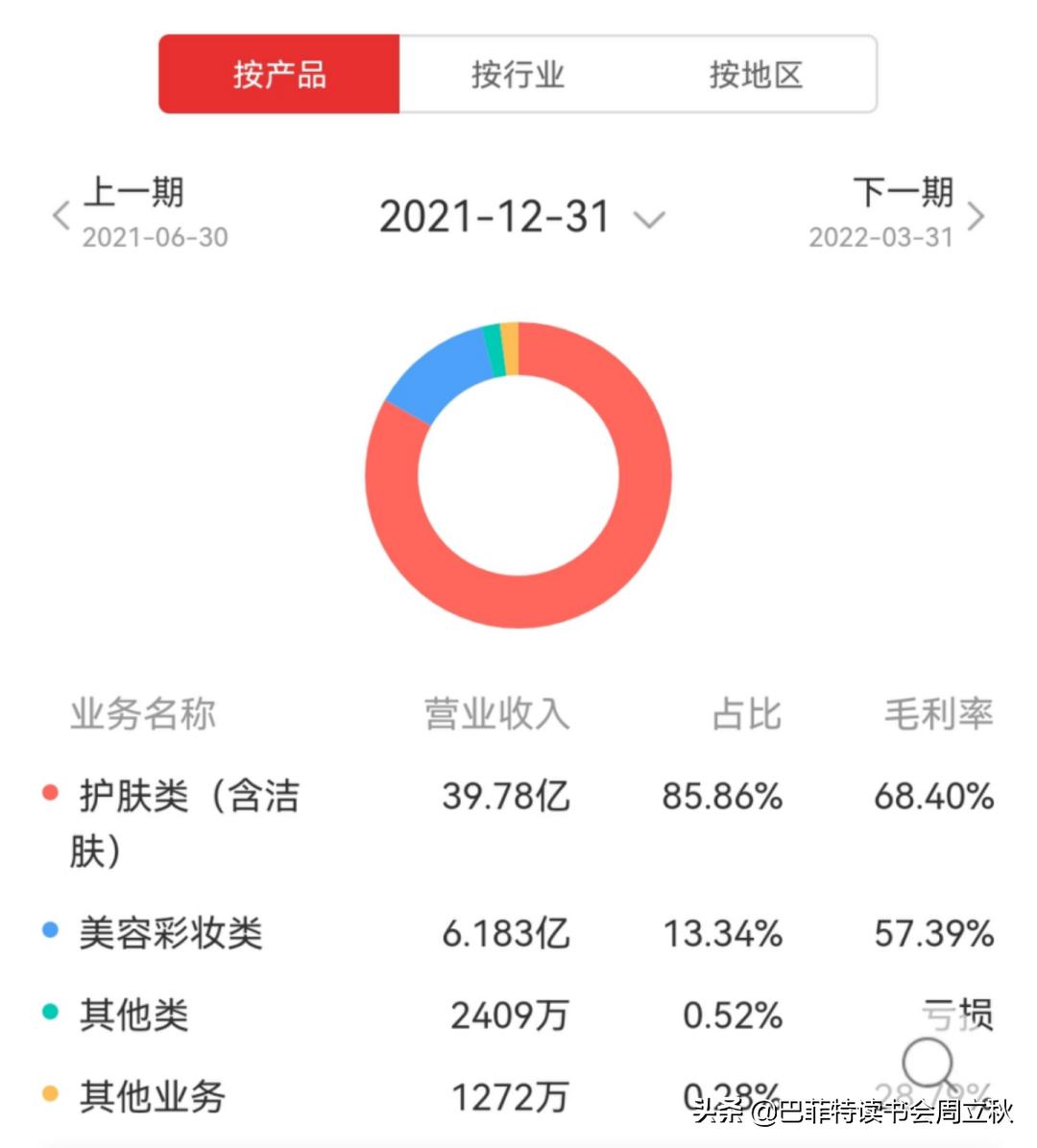Screen dimensions: 1037x1148
Task: Click the green legend dot for 其他类
Action: (49, 1013)
